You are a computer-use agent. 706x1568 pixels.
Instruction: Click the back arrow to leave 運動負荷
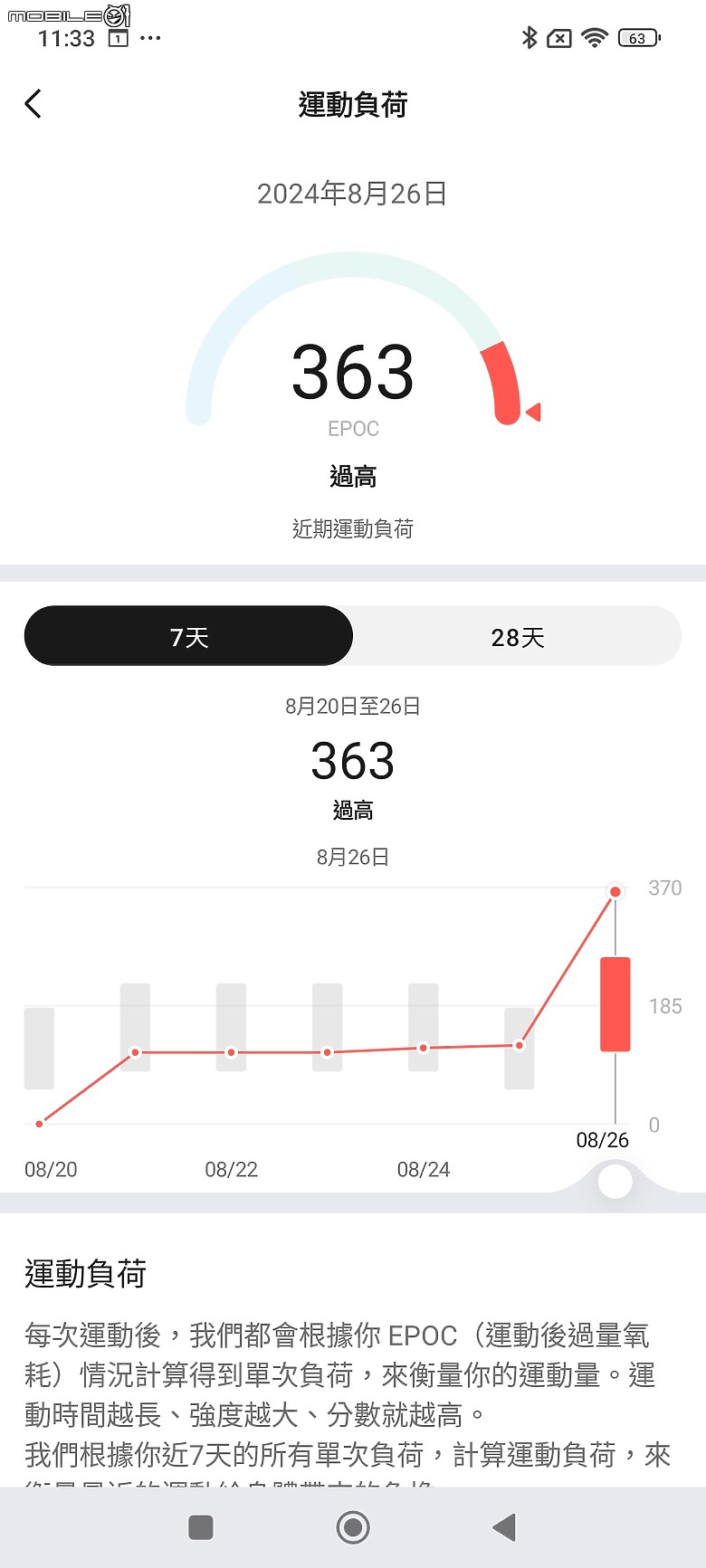click(33, 104)
